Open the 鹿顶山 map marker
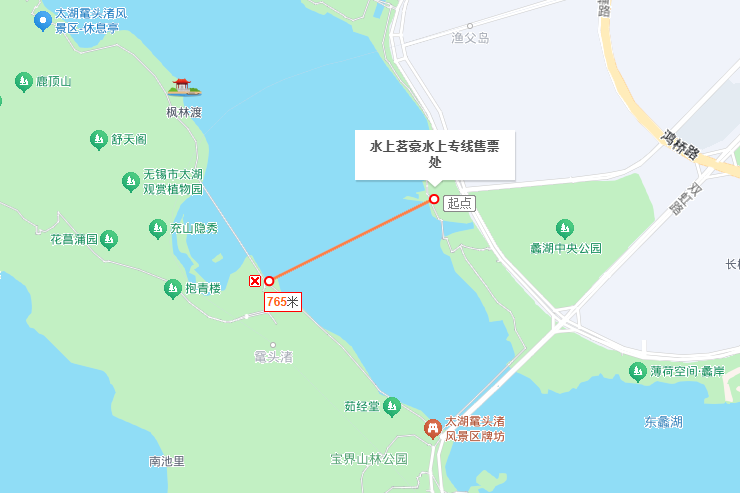The width and height of the screenshot is (740, 493). coord(24,82)
